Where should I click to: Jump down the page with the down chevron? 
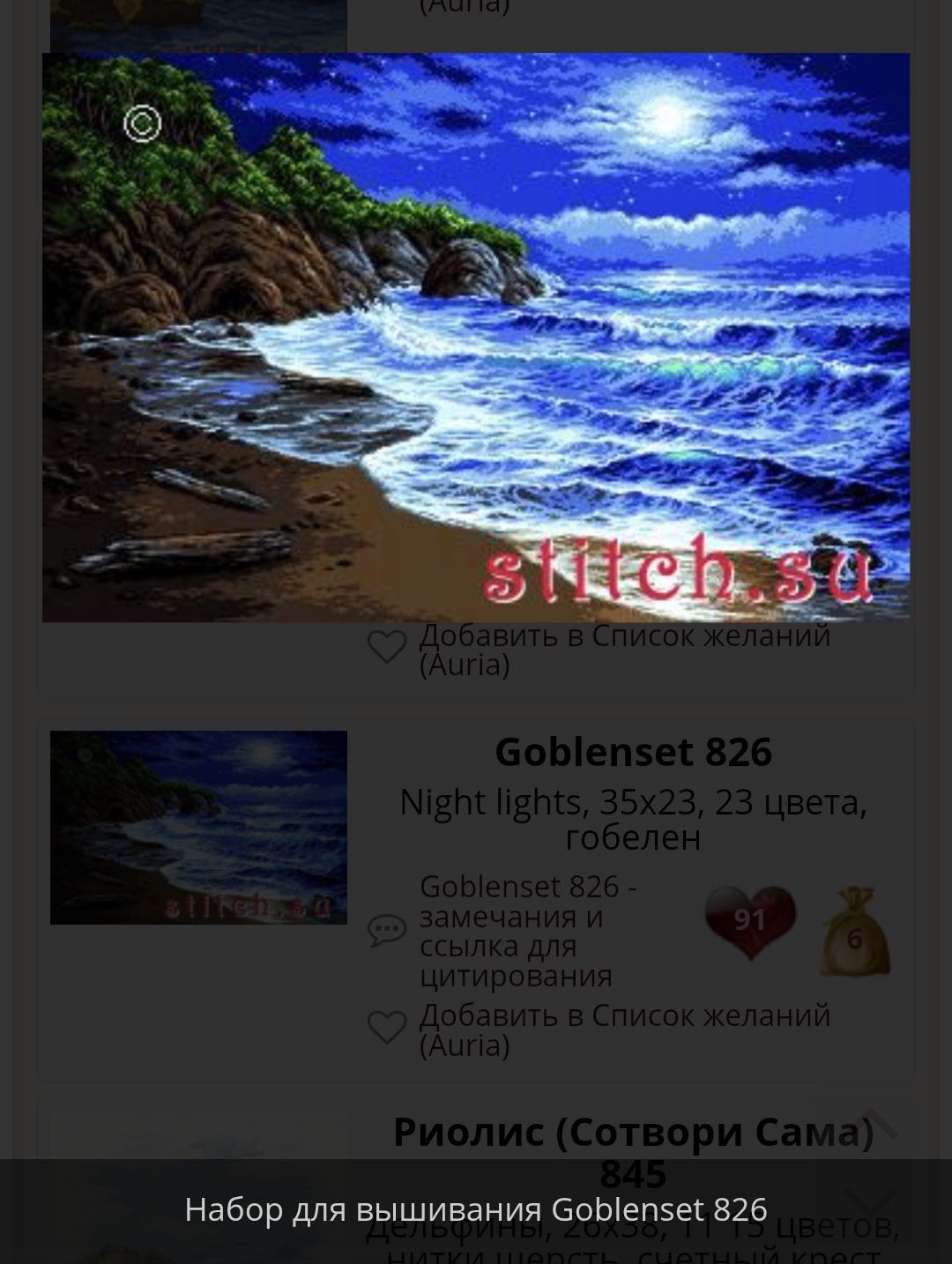click(871, 1199)
